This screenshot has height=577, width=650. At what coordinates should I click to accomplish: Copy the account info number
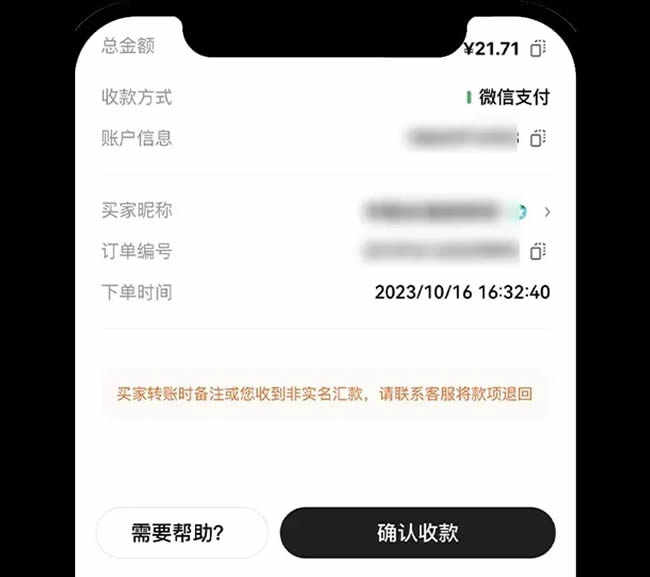[x=538, y=138]
